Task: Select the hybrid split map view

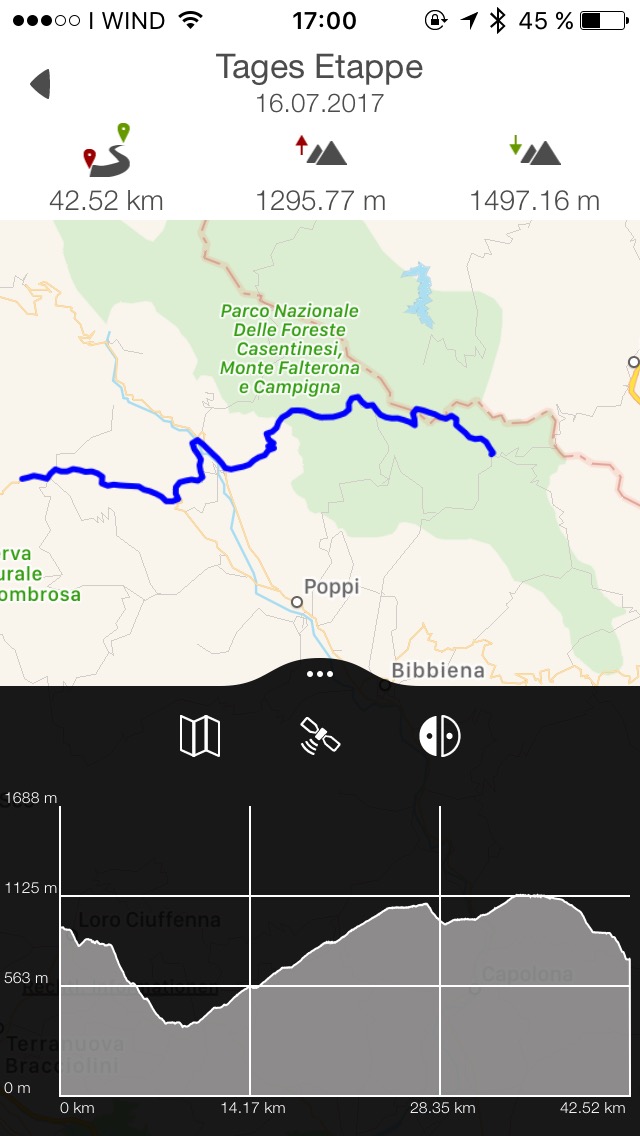Action: 440,736
